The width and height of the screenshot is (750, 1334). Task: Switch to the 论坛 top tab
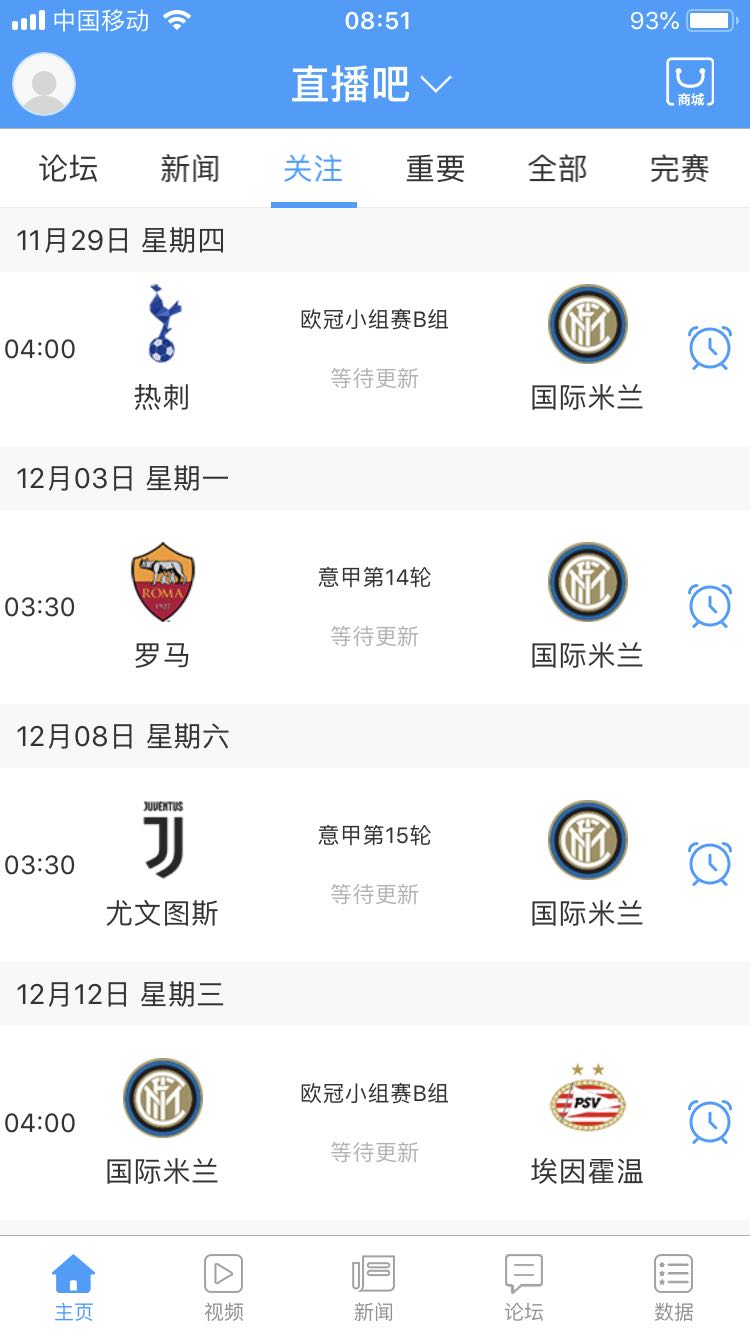pos(68,169)
